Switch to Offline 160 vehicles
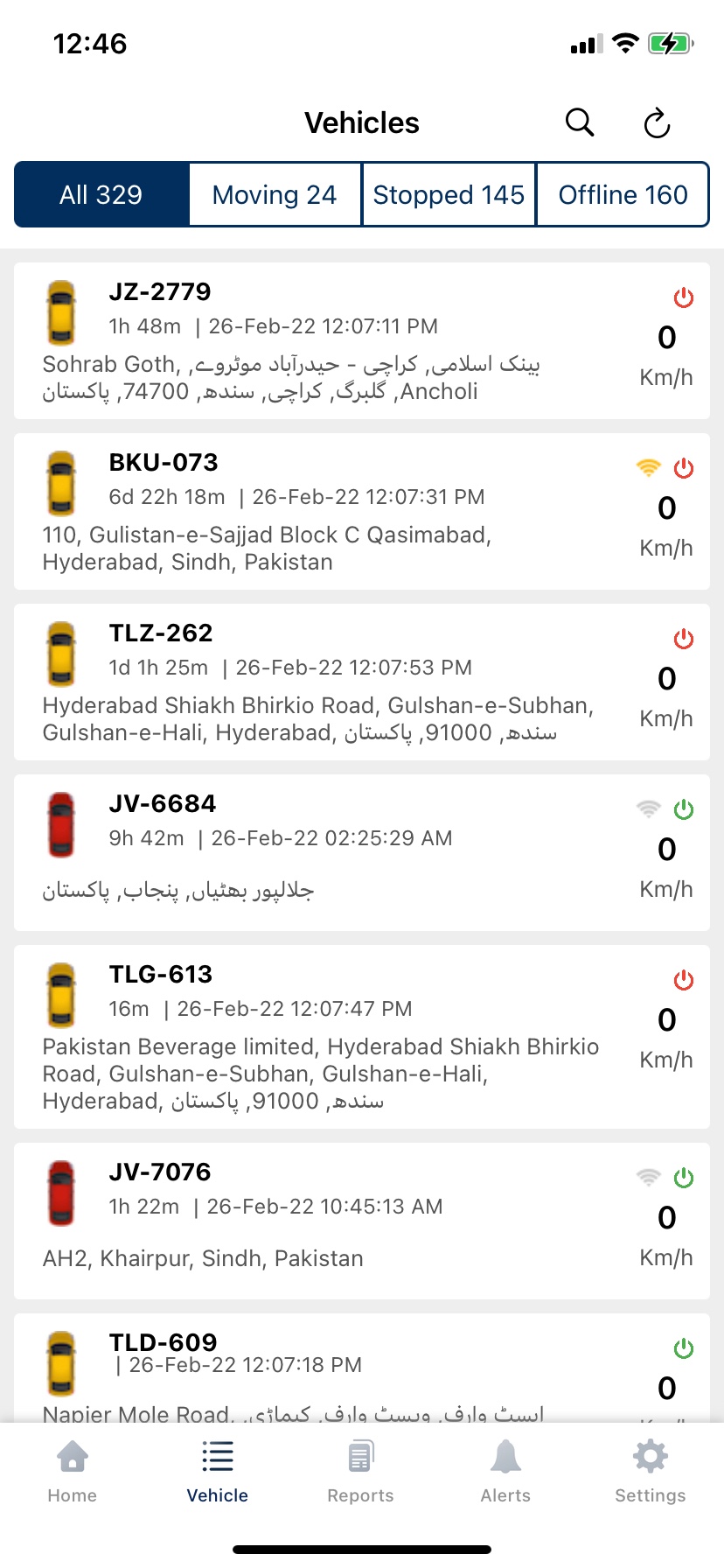This screenshot has width=724, height=1568. pos(623,194)
